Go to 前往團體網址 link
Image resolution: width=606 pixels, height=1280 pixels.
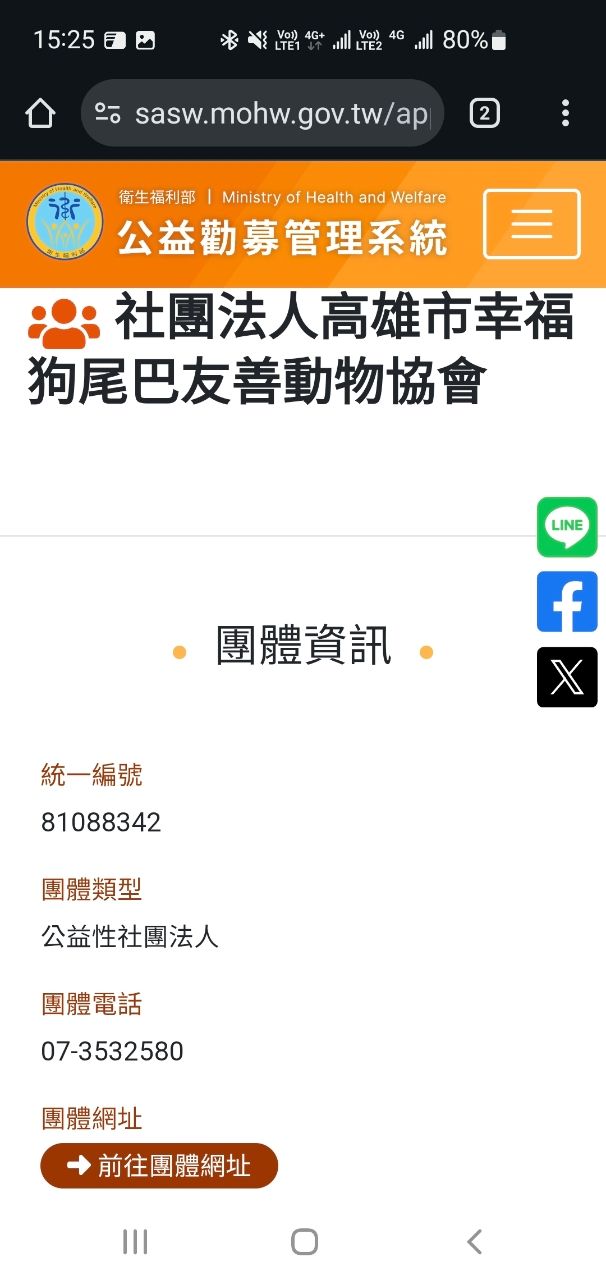point(159,1166)
